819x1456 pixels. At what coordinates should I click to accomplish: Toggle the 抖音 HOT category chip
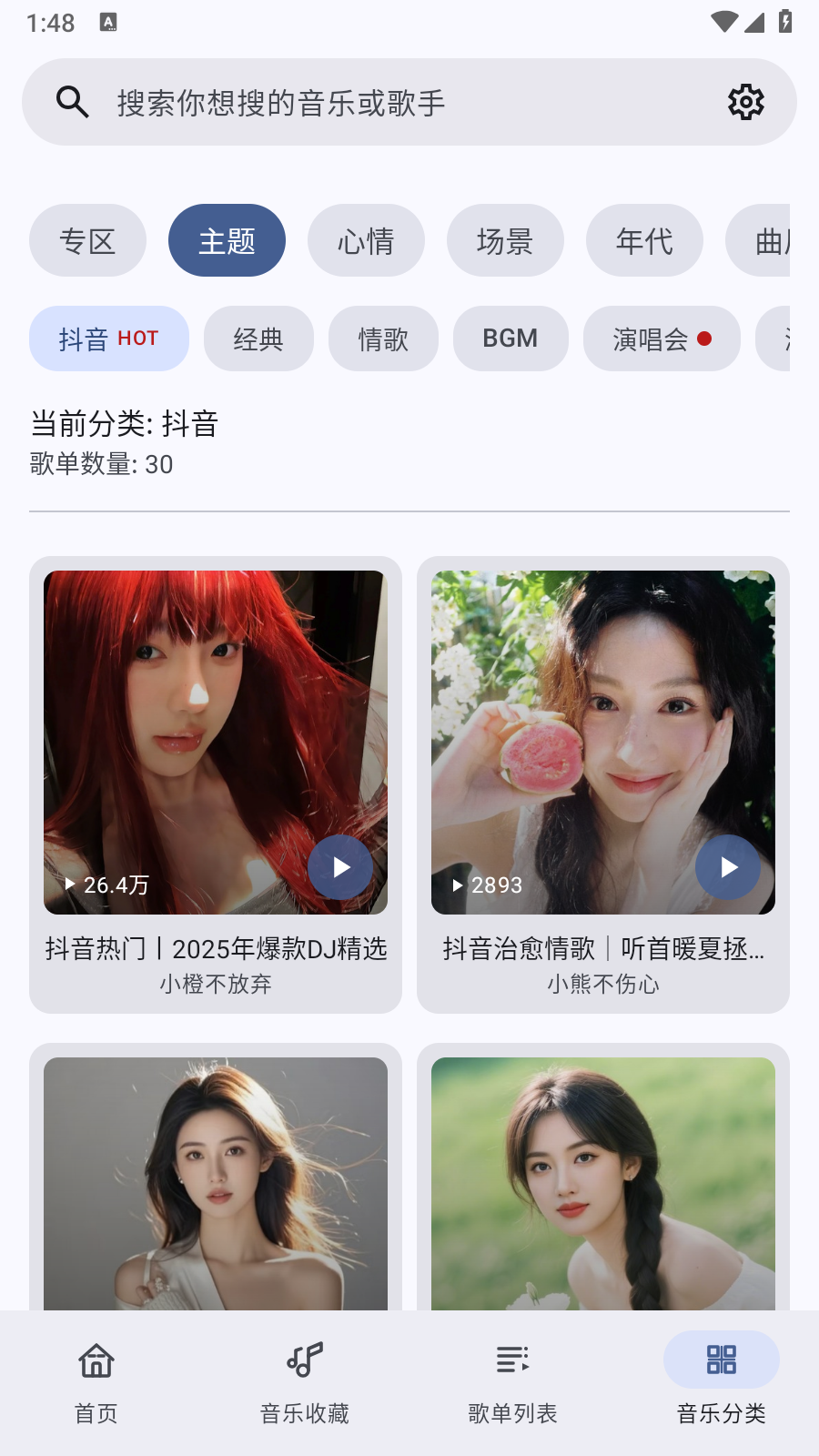[x=108, y=338]
